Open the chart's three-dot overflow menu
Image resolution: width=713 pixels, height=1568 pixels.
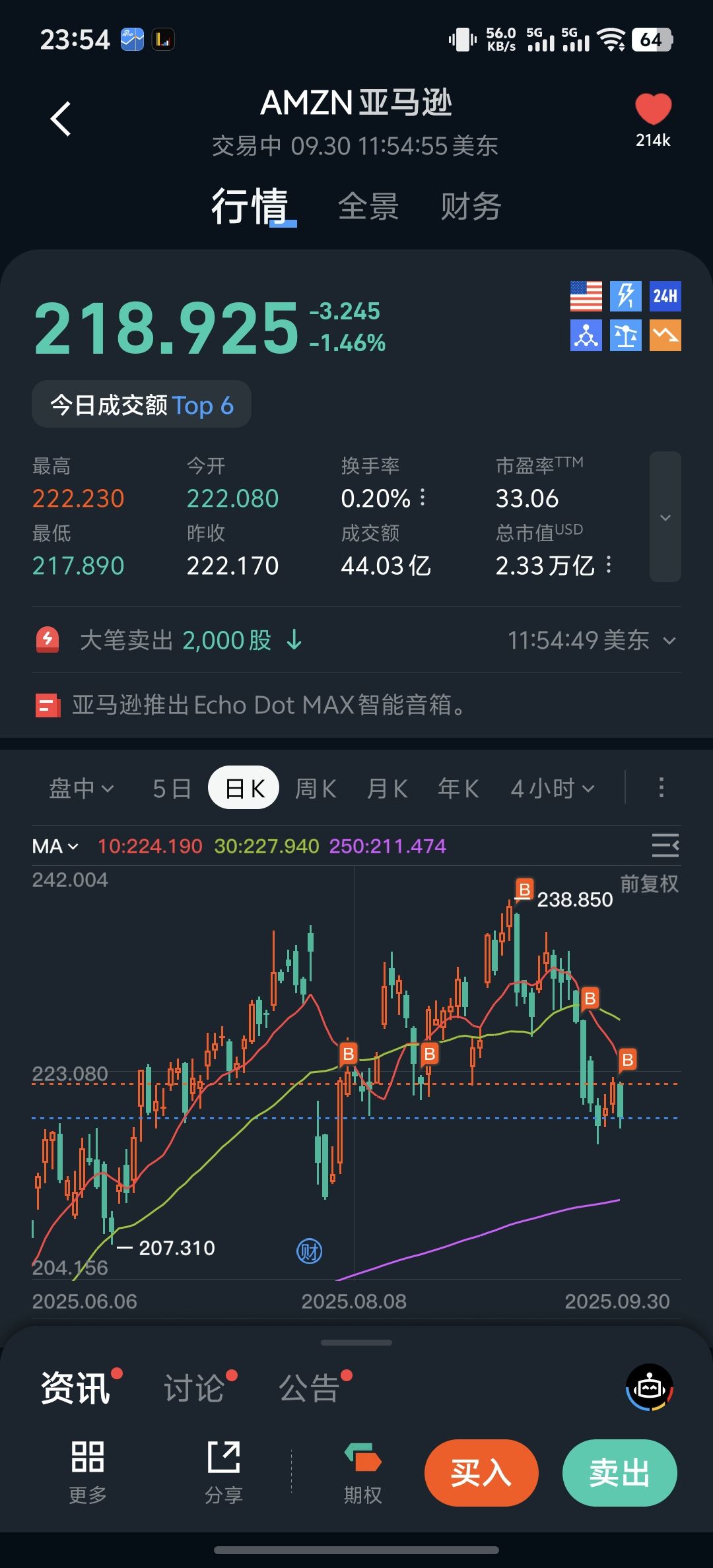point(661,787)
